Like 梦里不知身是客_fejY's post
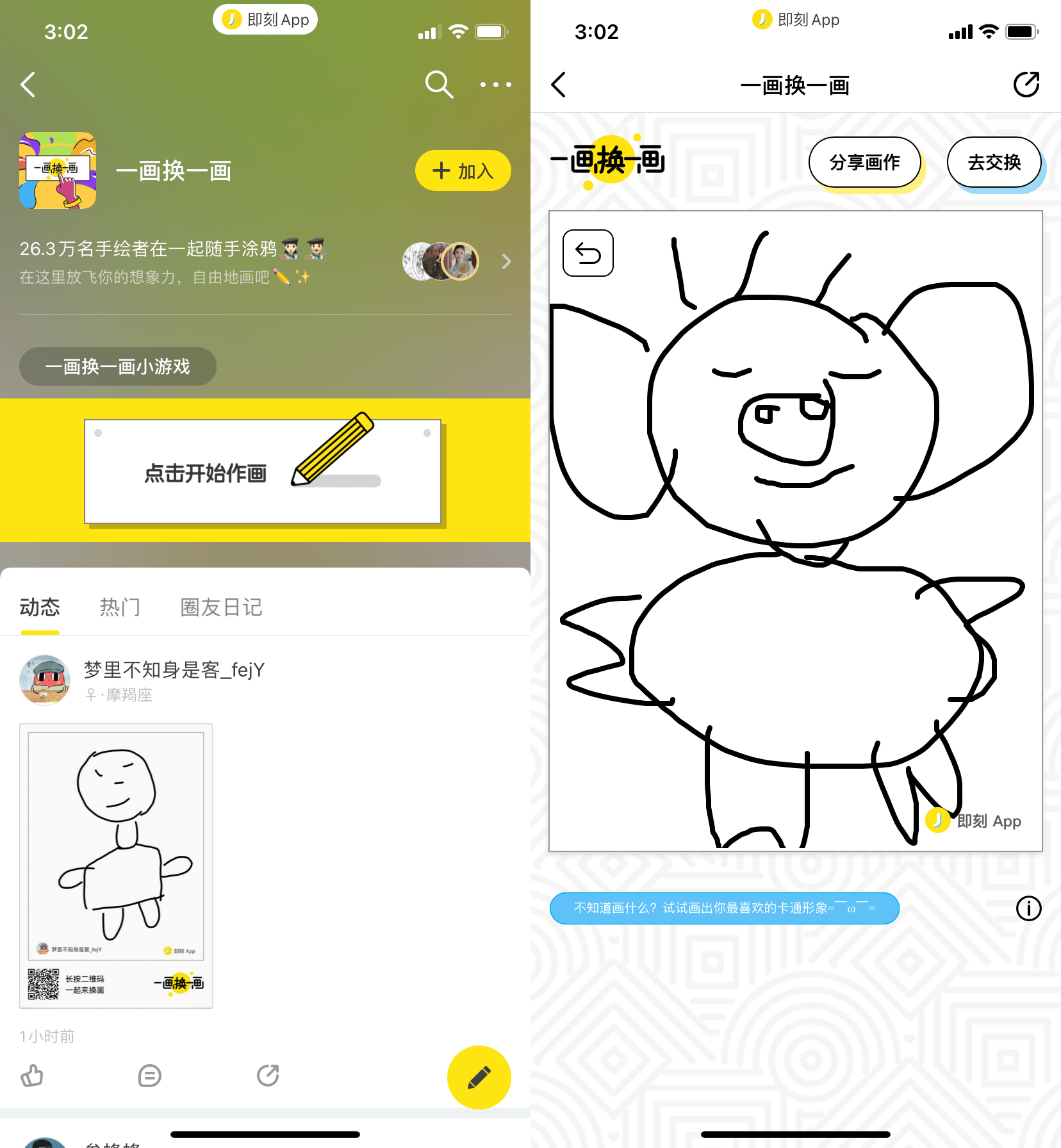 [32, 1076]
